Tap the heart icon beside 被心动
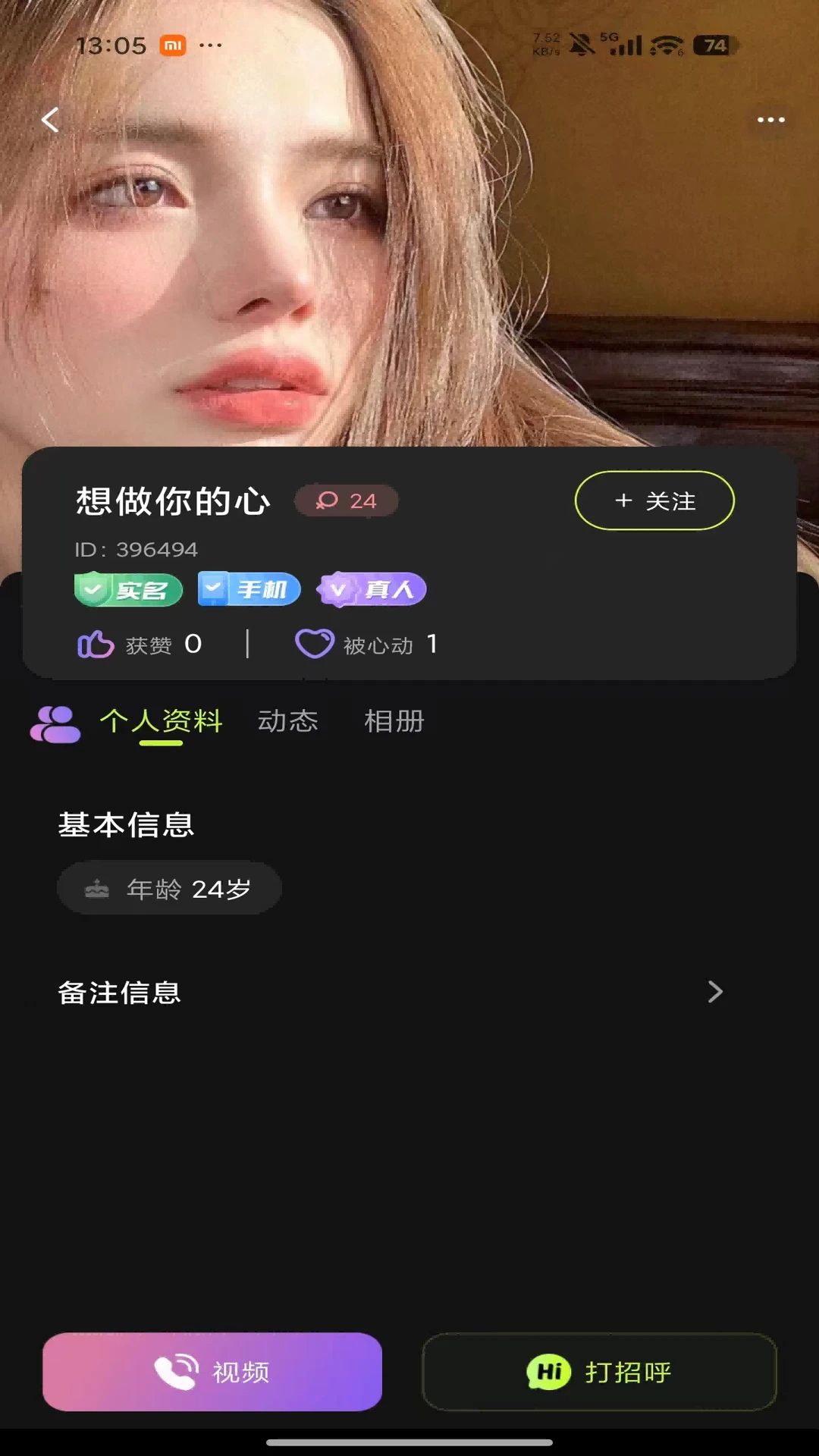This screenshot has width=819, height=1456. tap(314, 644)
